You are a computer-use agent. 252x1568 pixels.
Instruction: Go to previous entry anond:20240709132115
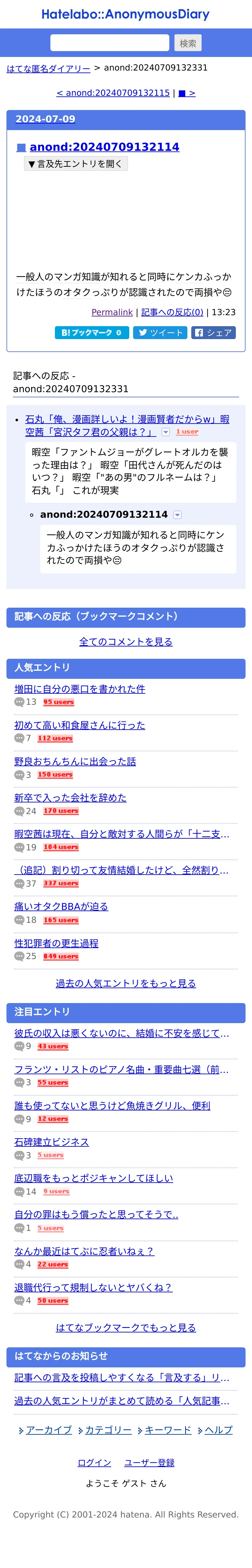[113, 93]
